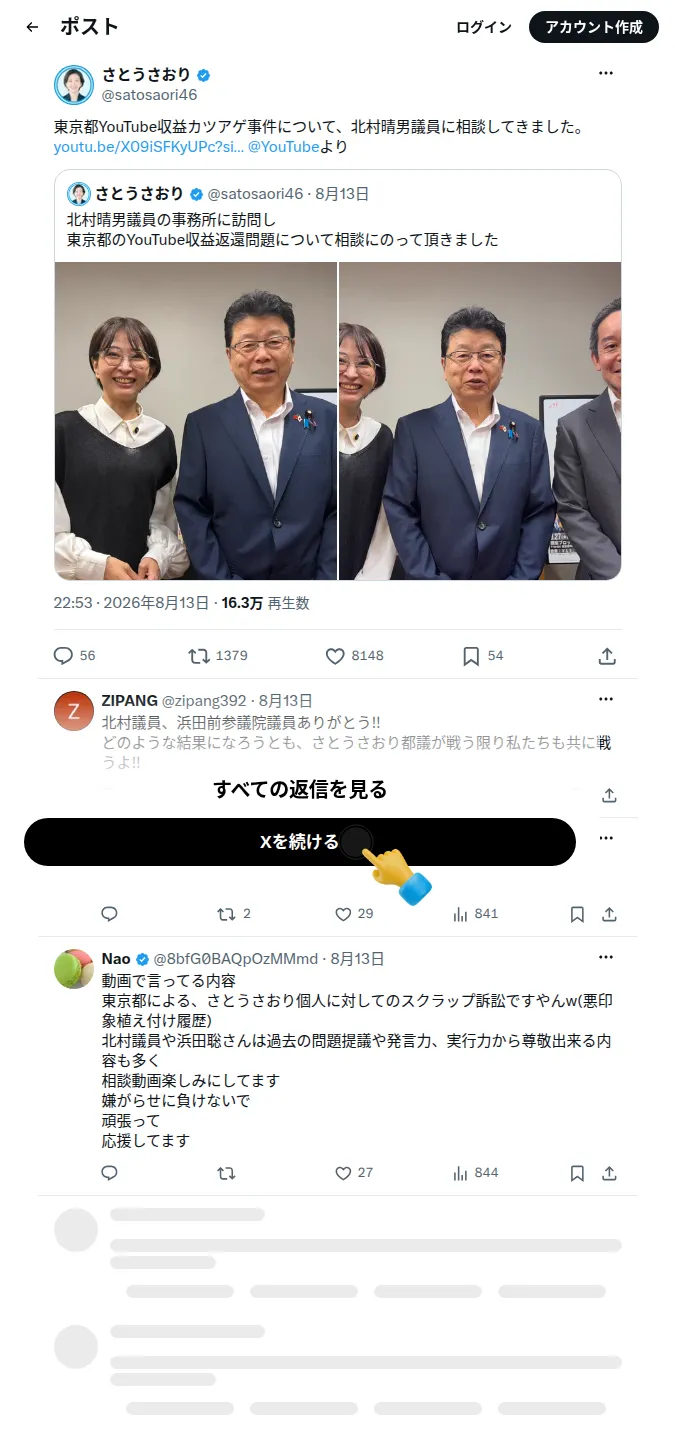Tap the ログイン button

click(x=483, y=27)
